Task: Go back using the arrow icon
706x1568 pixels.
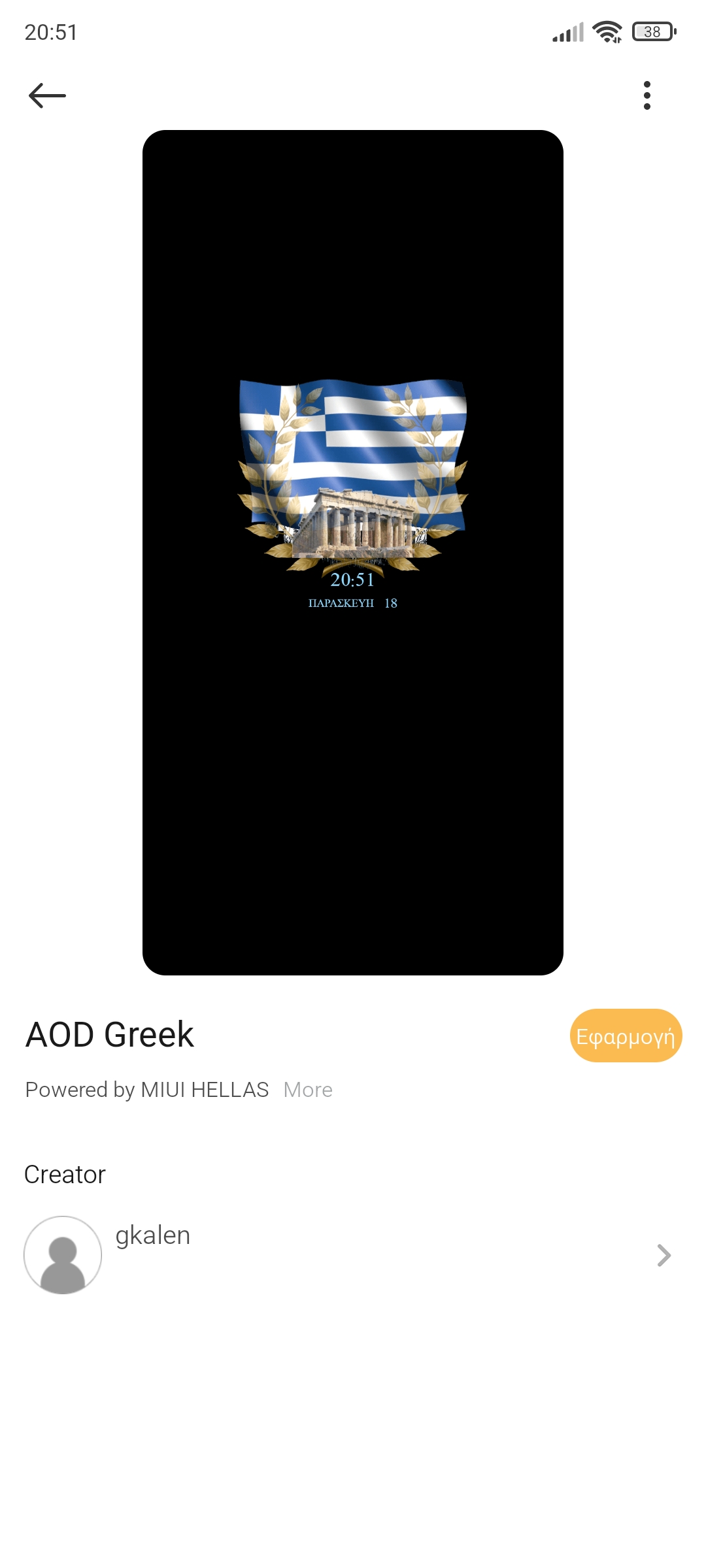Action: tap(47, 95)
